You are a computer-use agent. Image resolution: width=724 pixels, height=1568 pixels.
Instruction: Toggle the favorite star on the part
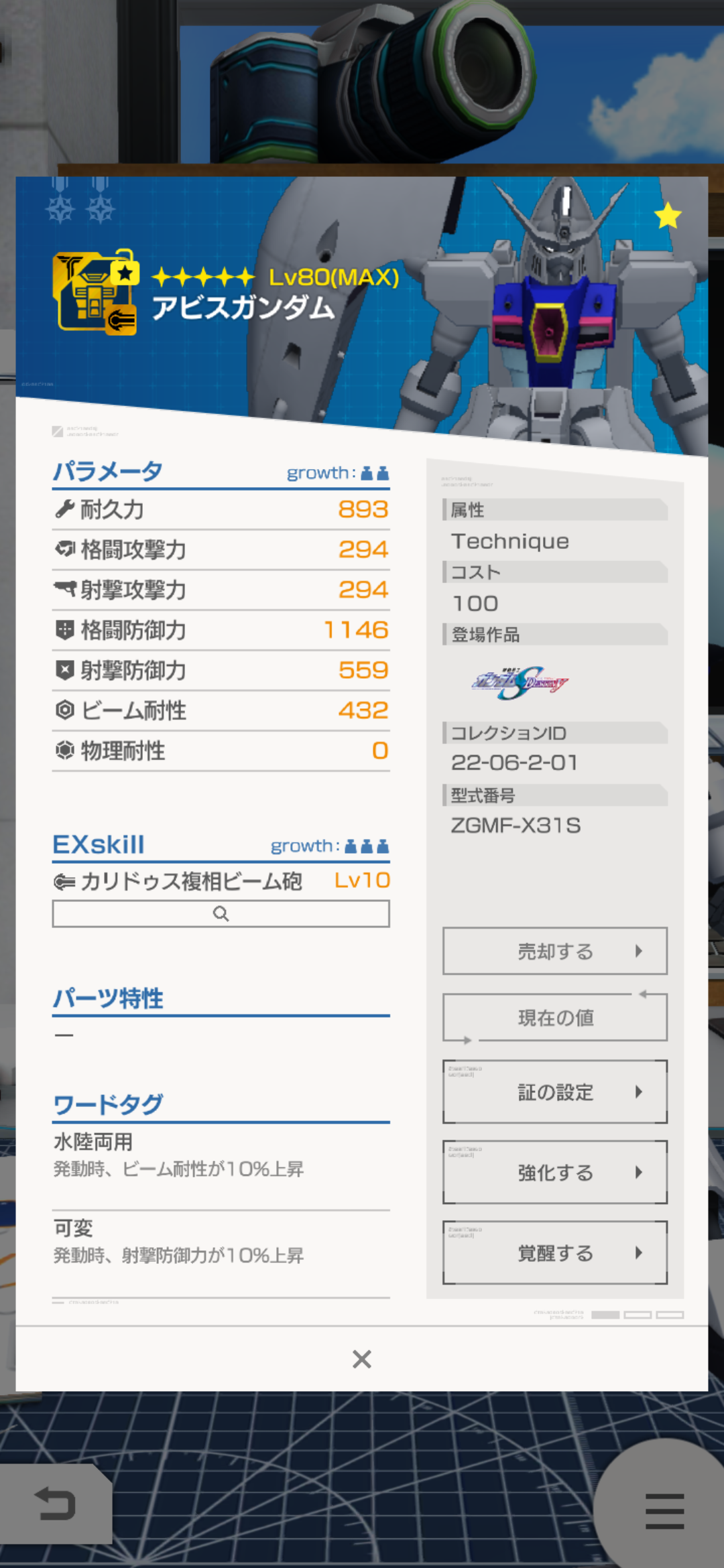[x=668, y=216]
